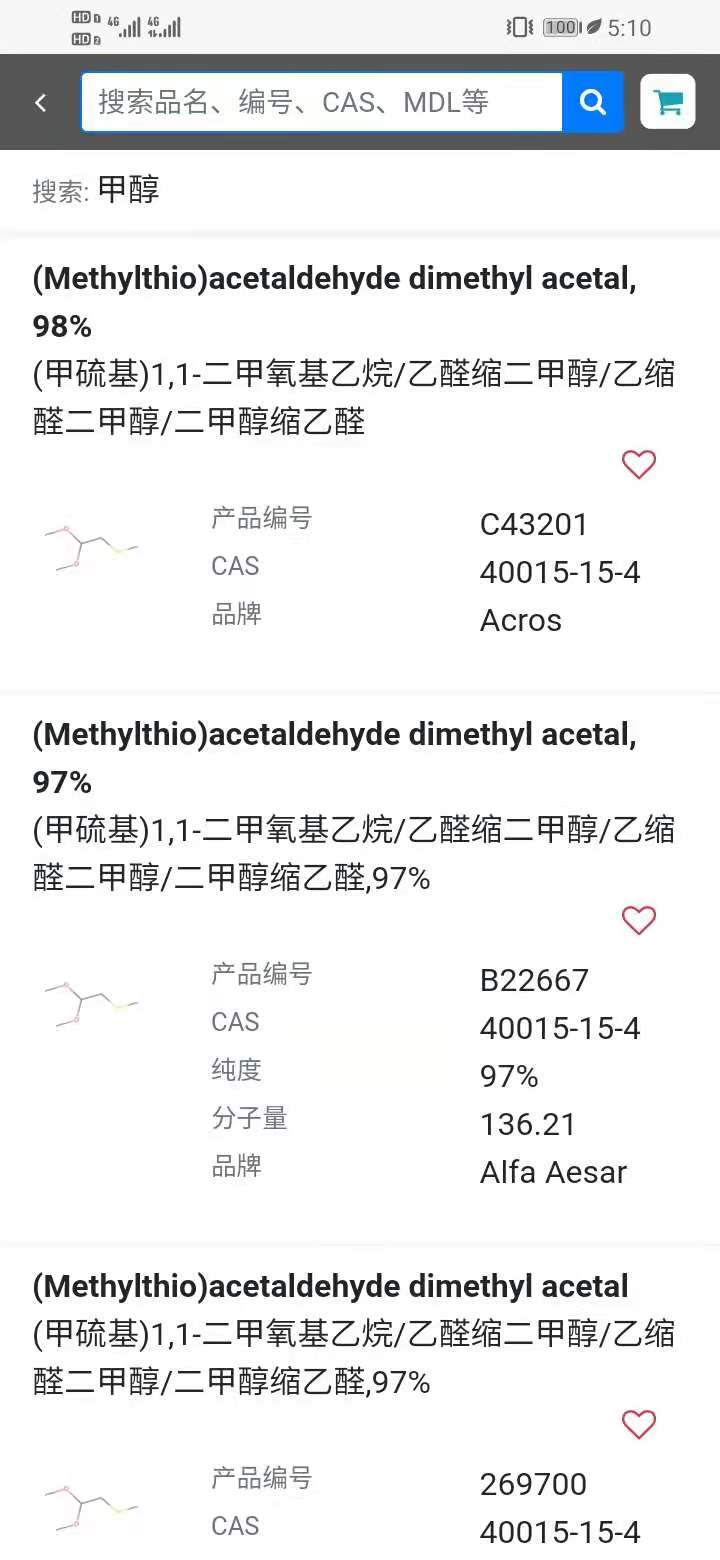Go back with the top-left arrow
The image size is (720, 1560).
point(41,102)
